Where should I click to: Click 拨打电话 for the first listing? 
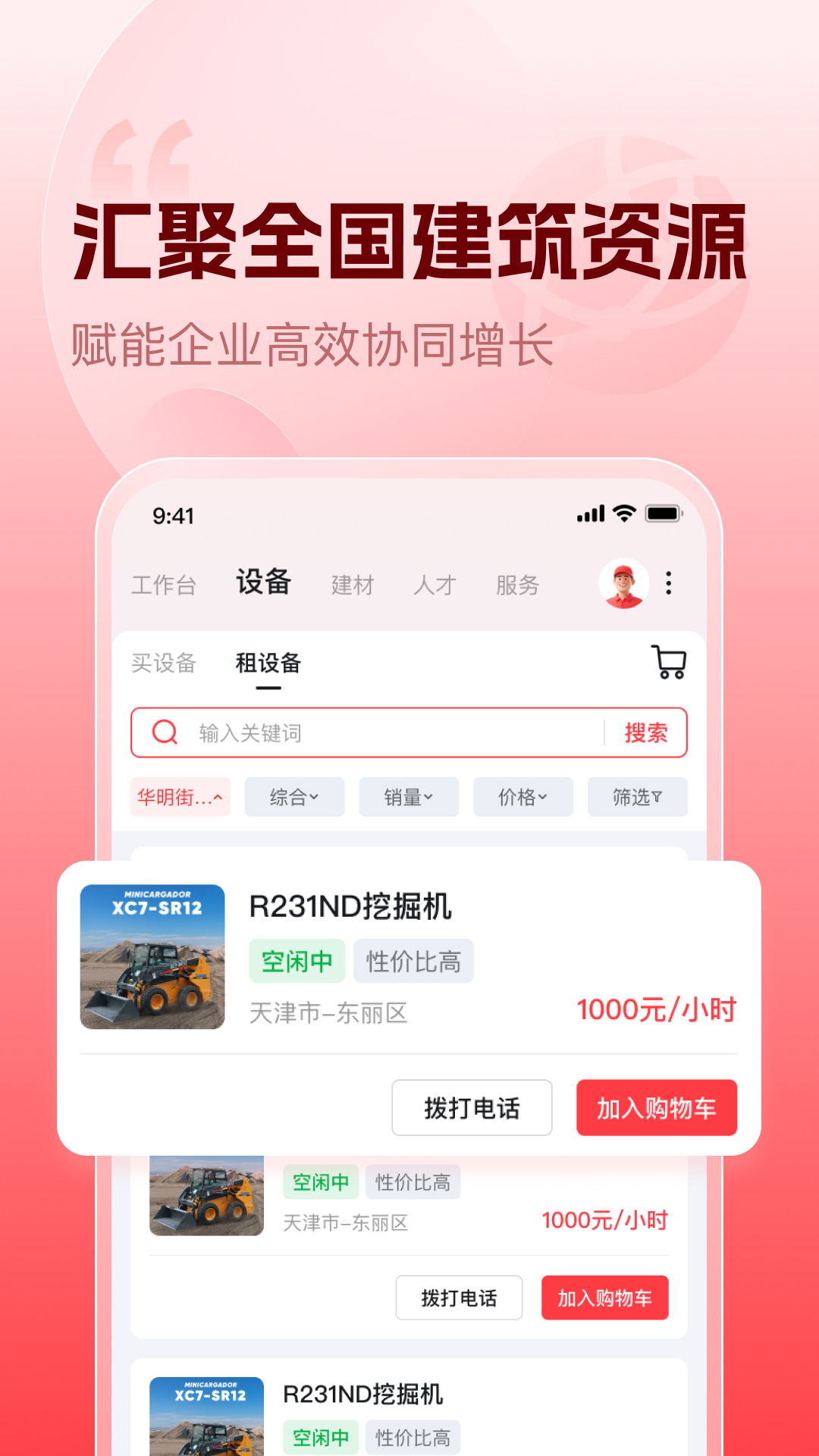pos(472,1107)
